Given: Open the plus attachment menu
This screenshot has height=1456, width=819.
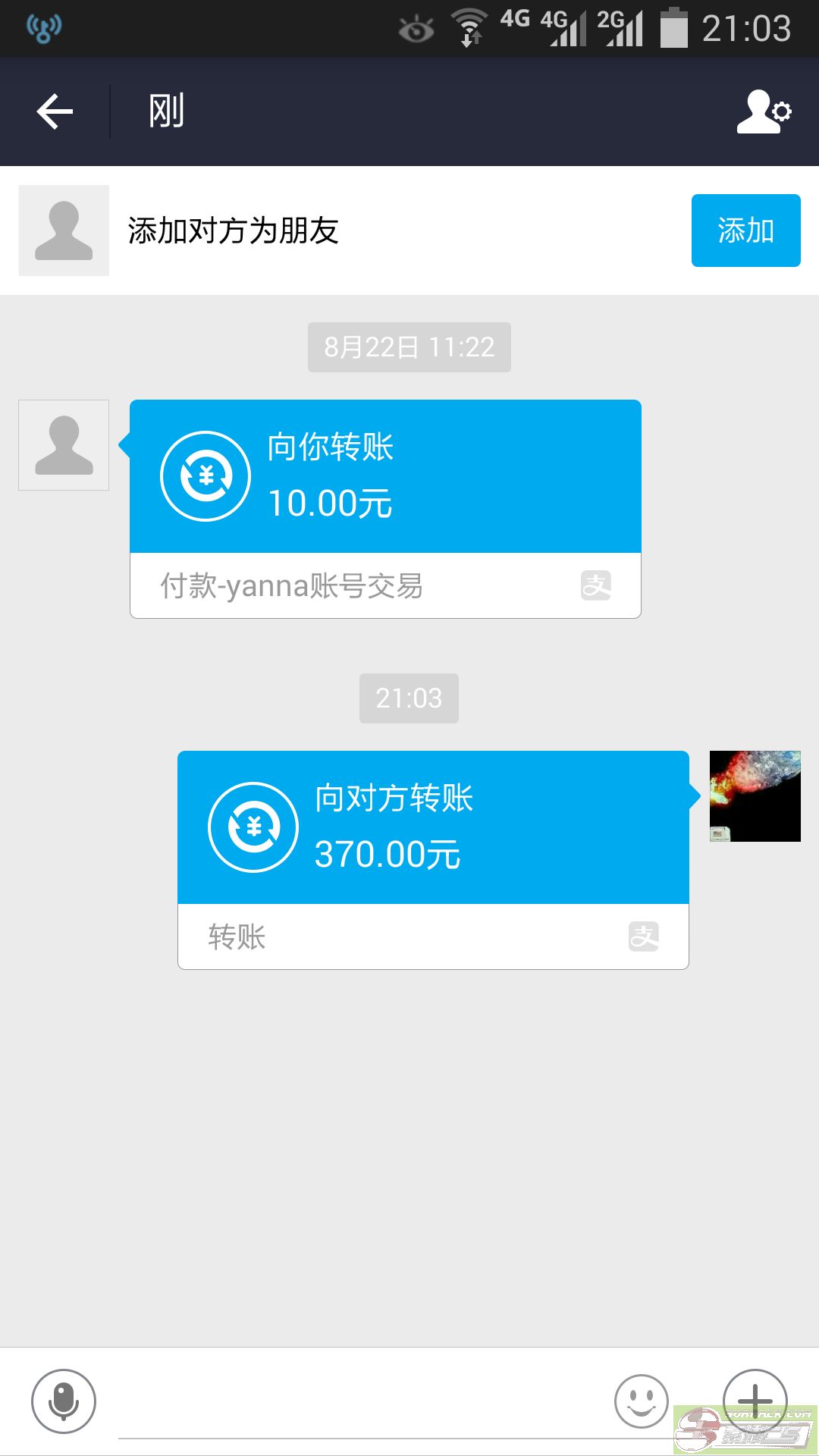Looking at the screenshot, I should 755,1401.
